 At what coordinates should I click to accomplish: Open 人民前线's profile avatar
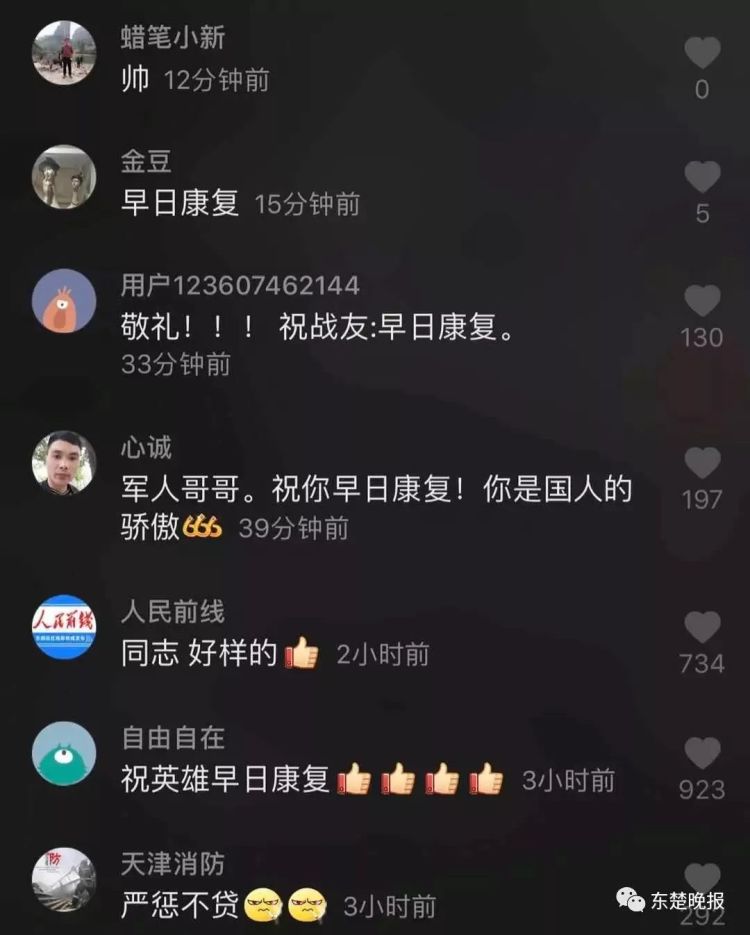[x=64, y=627]
